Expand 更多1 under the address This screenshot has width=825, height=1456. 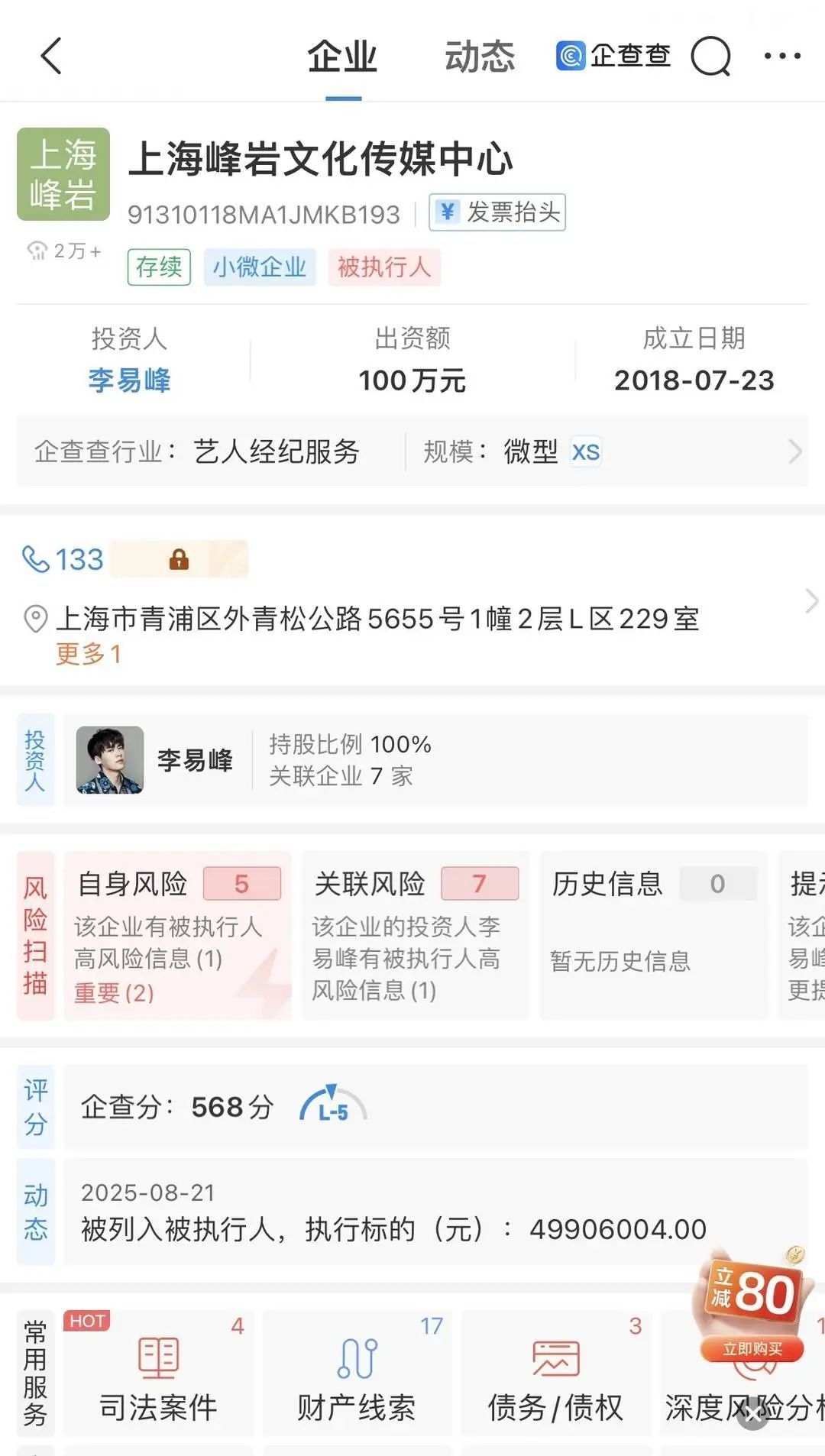pos(89,654)
